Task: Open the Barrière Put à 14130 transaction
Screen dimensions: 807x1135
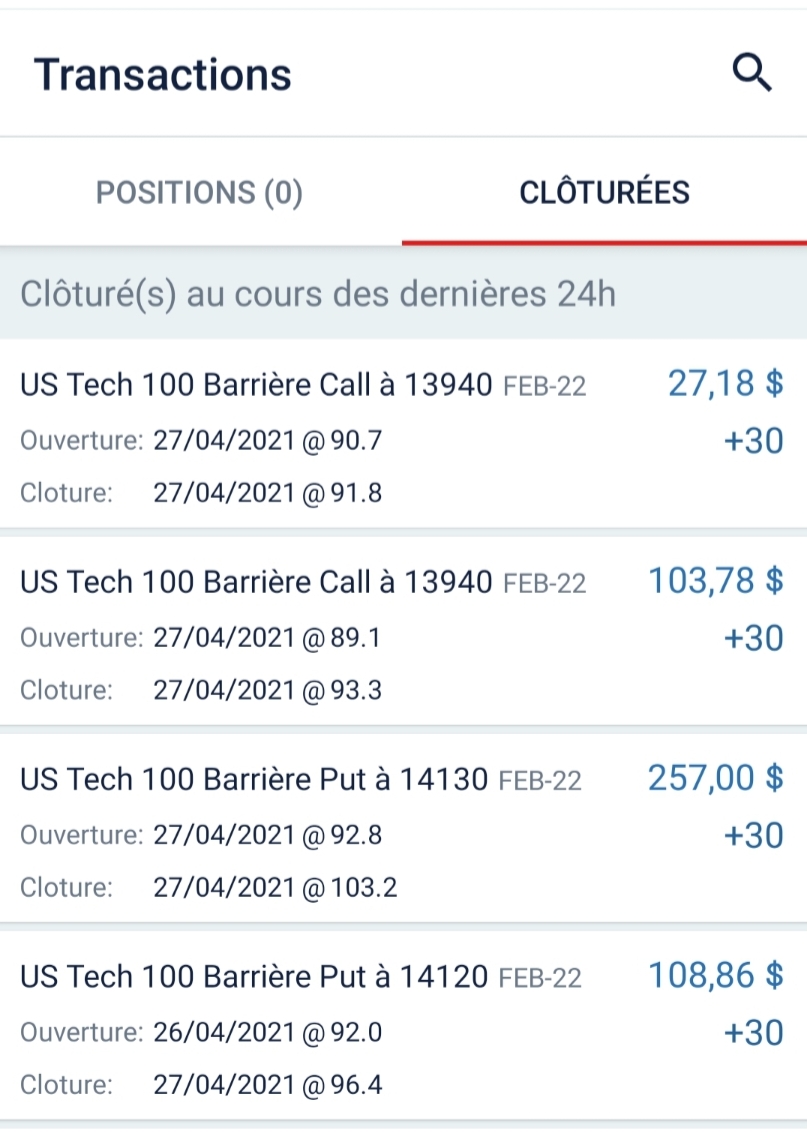Action: [x=402, y=830]
